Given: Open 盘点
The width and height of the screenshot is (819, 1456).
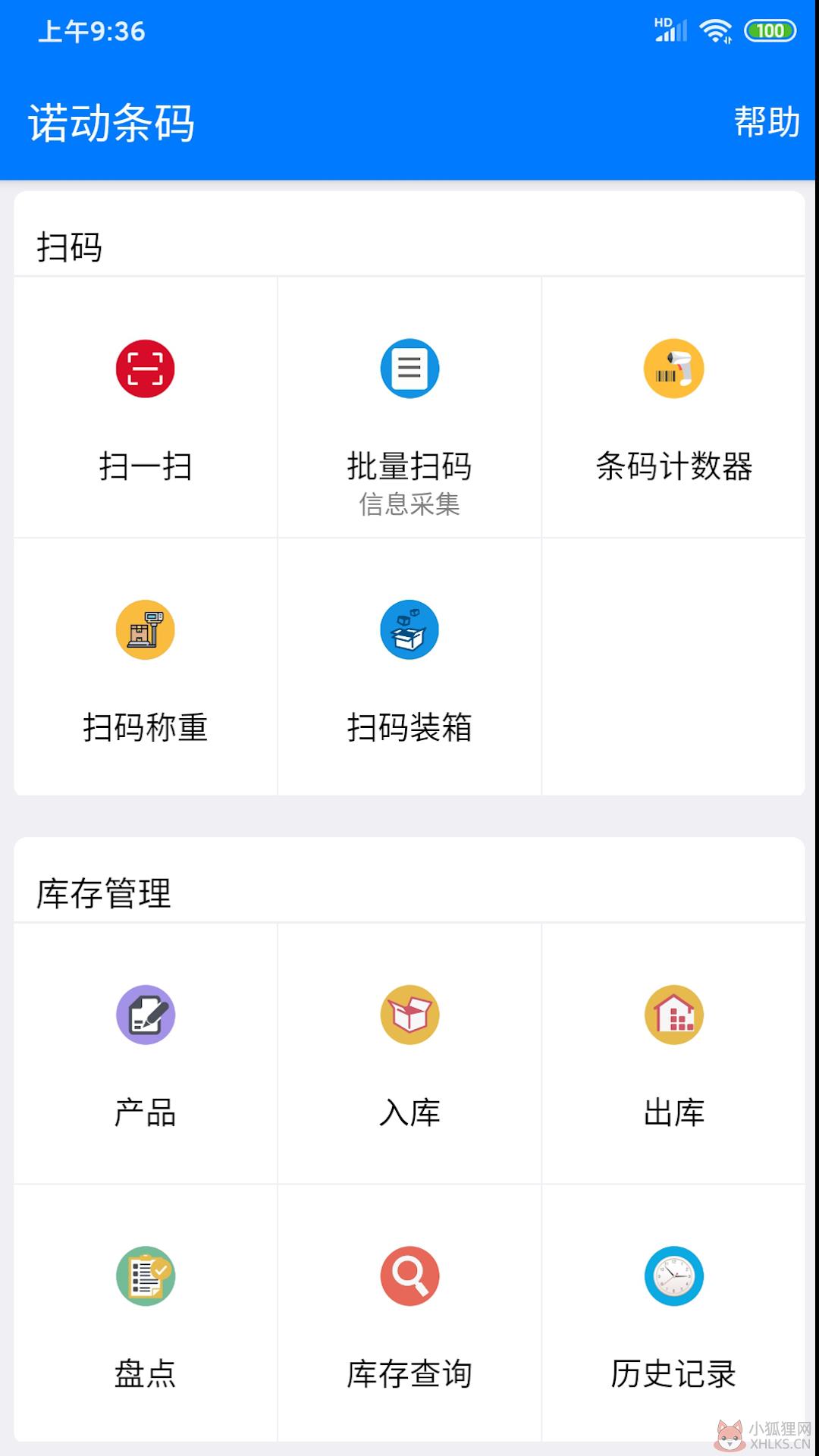Looking at the screenshot, I should tap(146, 1313).
